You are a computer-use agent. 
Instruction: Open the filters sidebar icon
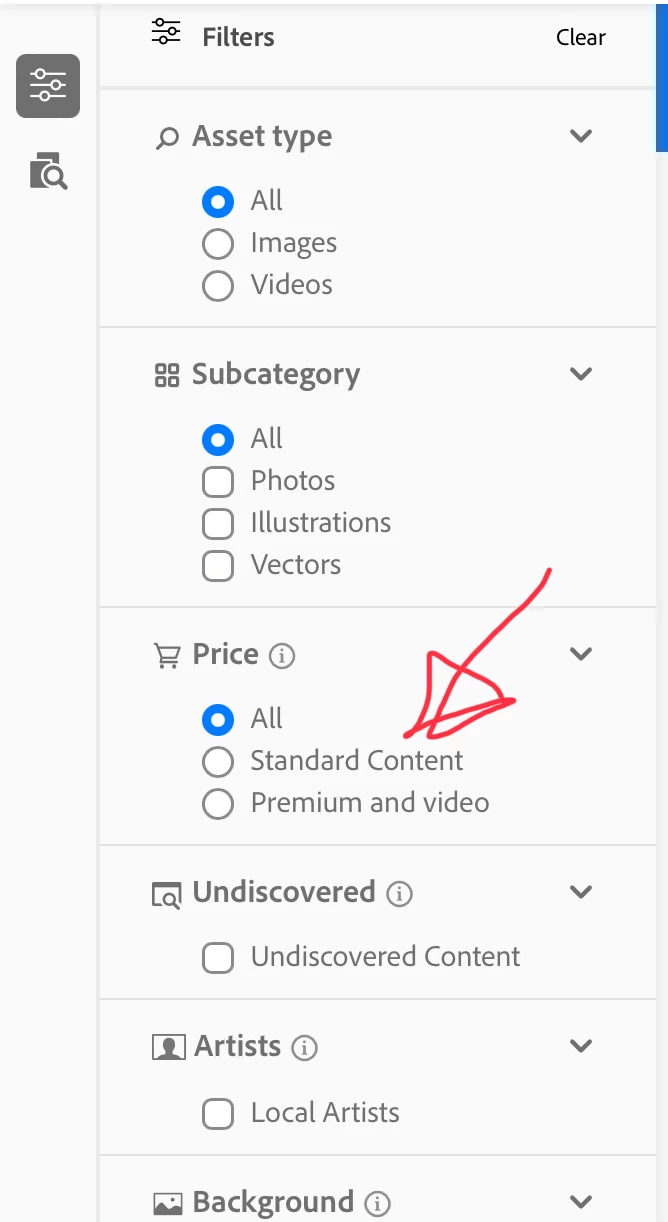(x=48, y=86)
